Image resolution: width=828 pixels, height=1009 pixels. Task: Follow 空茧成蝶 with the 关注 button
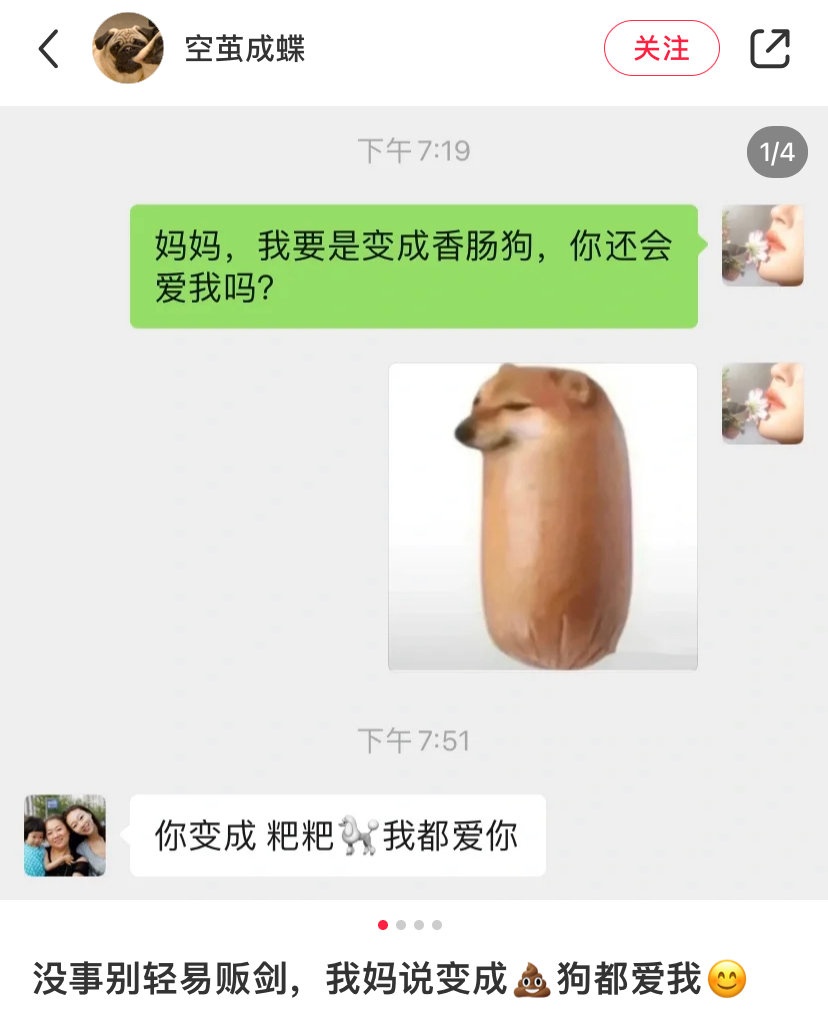[661, 49]
